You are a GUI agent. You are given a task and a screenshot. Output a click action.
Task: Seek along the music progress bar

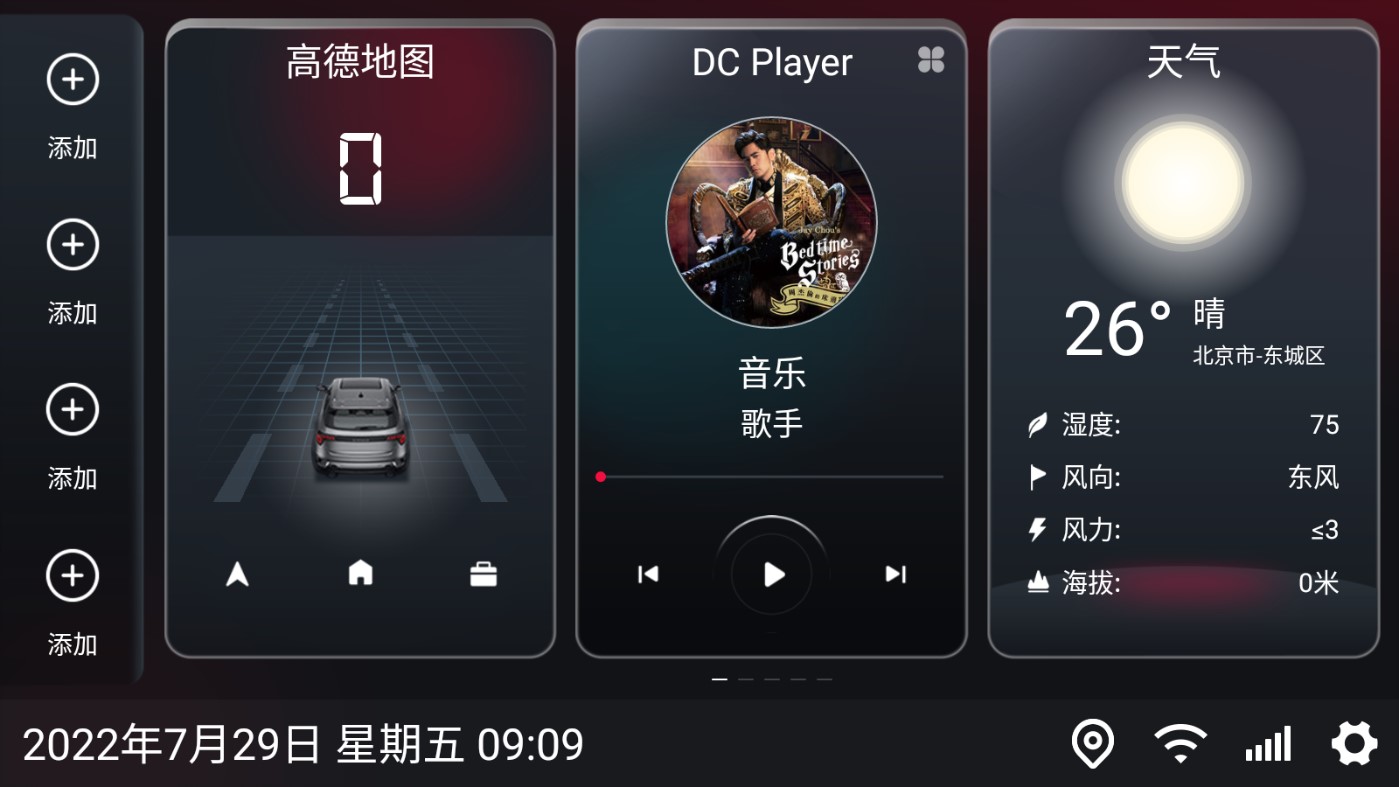point(771,477)
